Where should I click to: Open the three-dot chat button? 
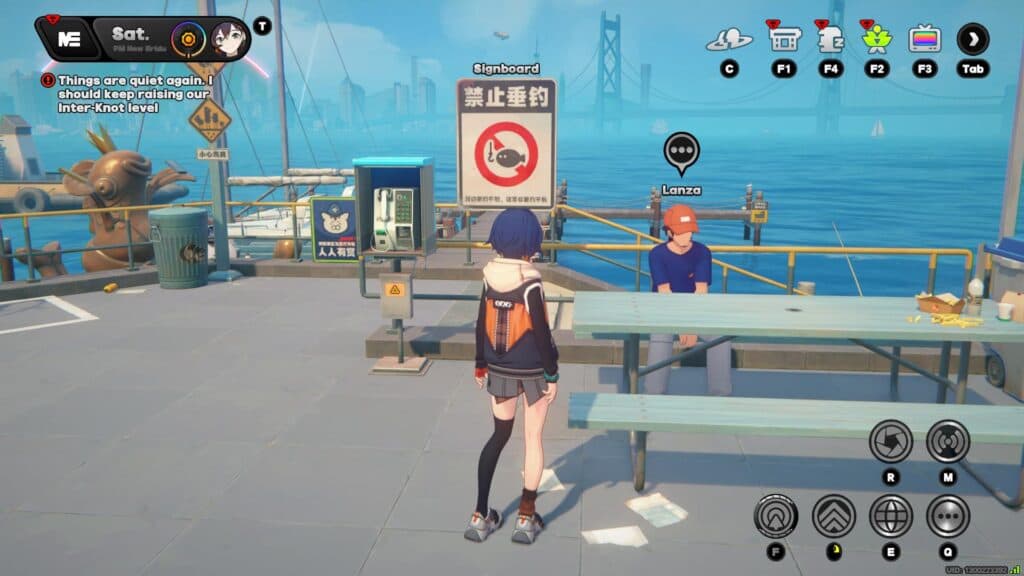point(947,516)
